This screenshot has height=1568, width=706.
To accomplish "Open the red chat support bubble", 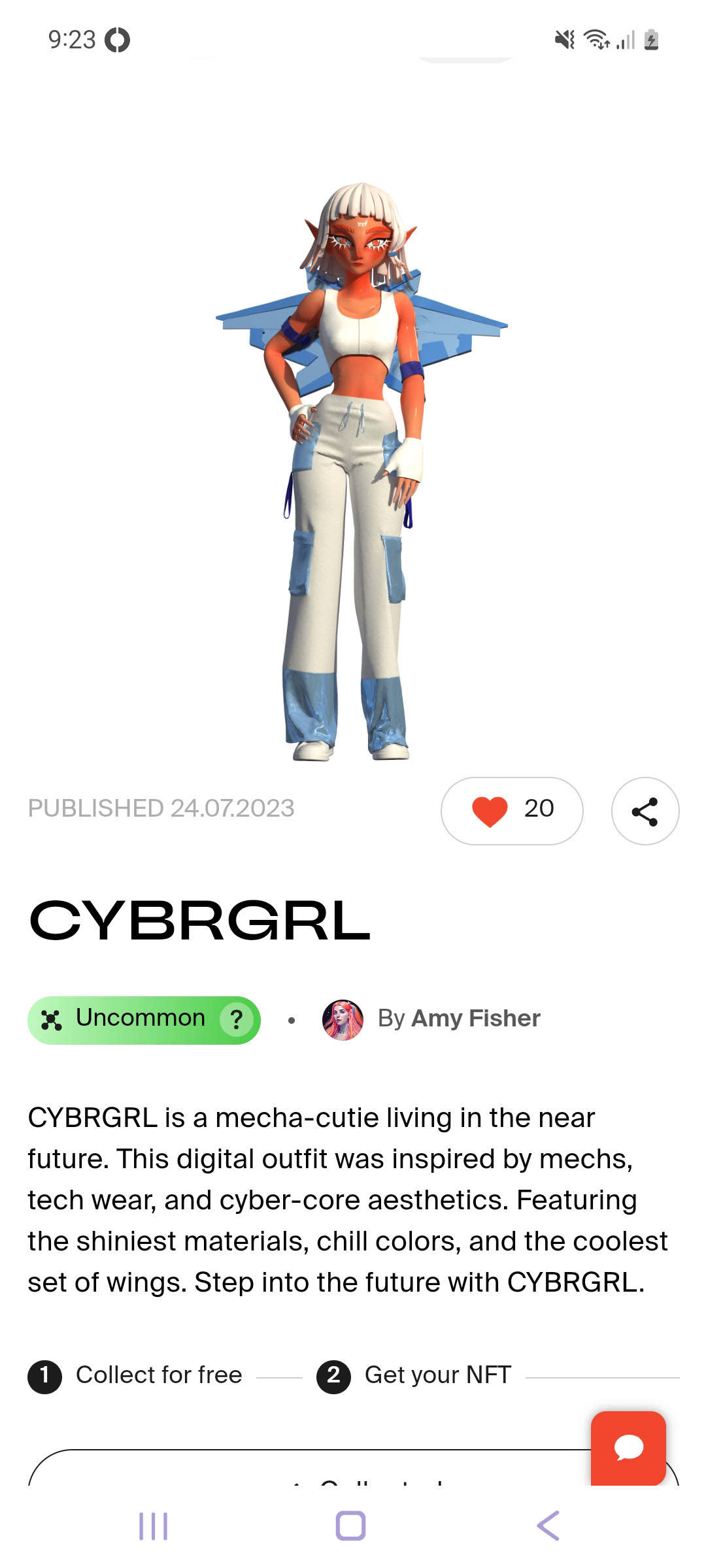I will pos(628,1447).
